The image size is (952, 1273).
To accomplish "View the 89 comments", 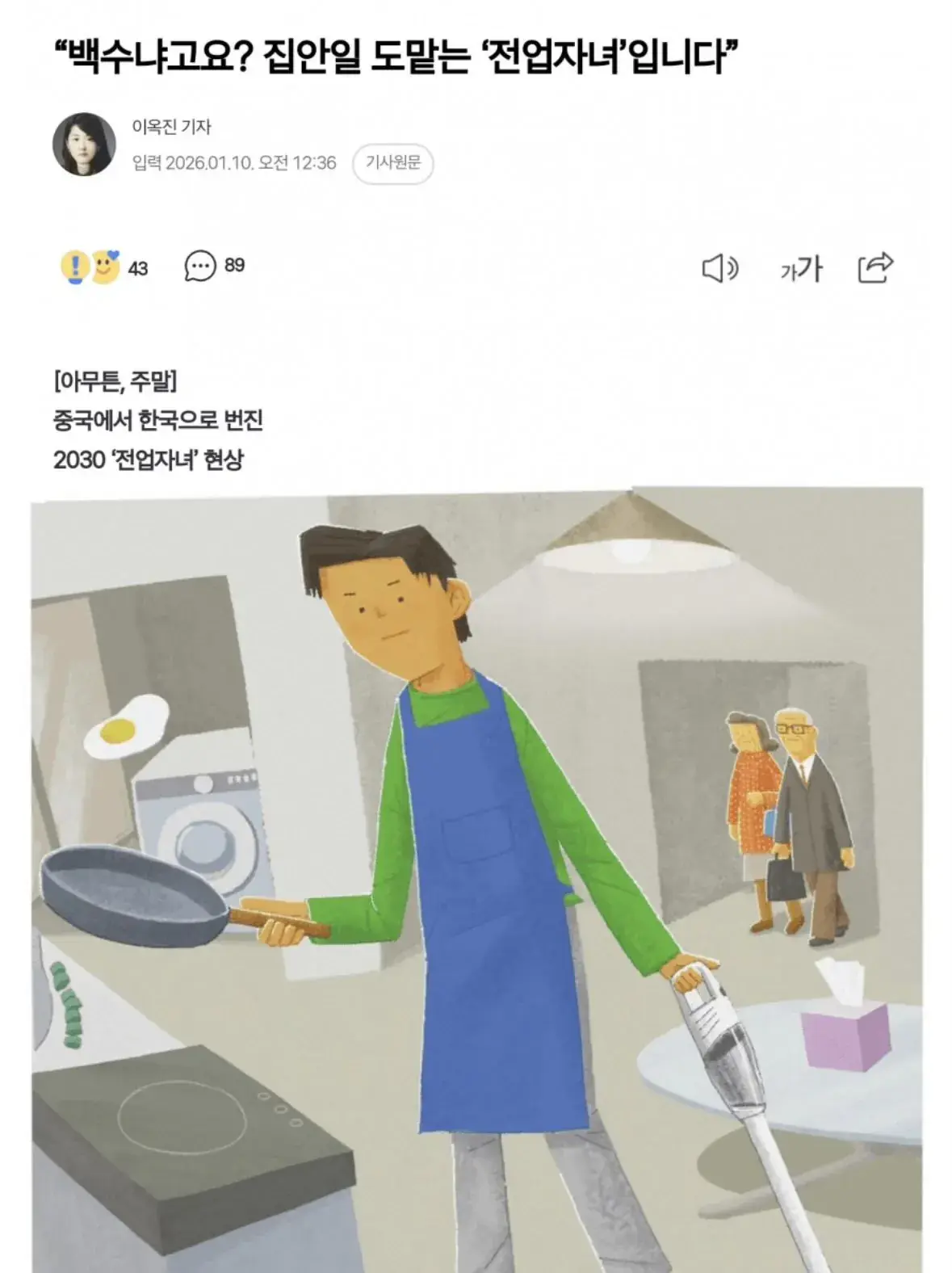I will click(215, 266).
